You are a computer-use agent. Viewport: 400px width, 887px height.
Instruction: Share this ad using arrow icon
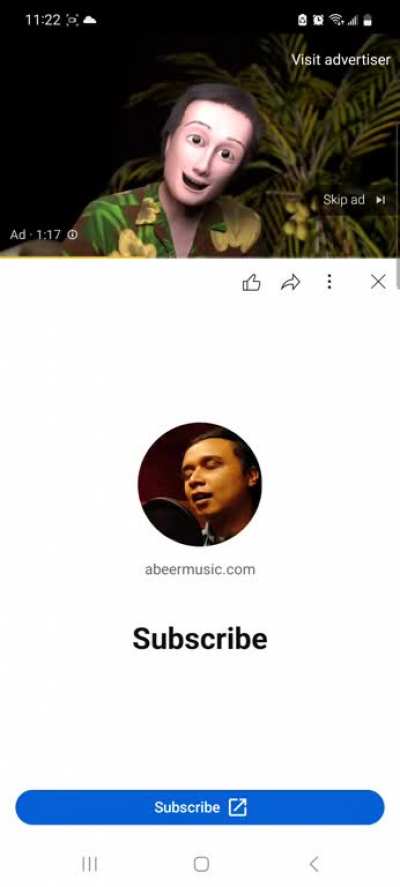(x=291, y=282)
